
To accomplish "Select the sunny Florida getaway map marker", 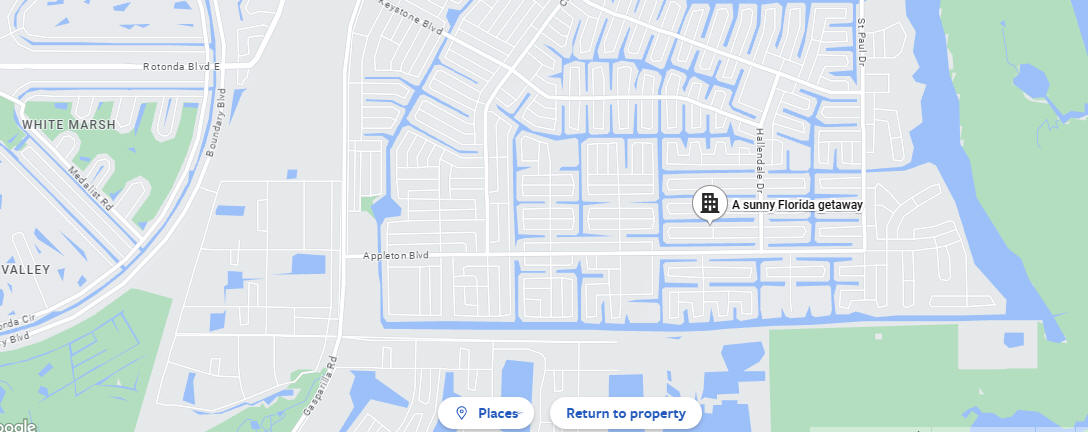I will pos(710,203).
